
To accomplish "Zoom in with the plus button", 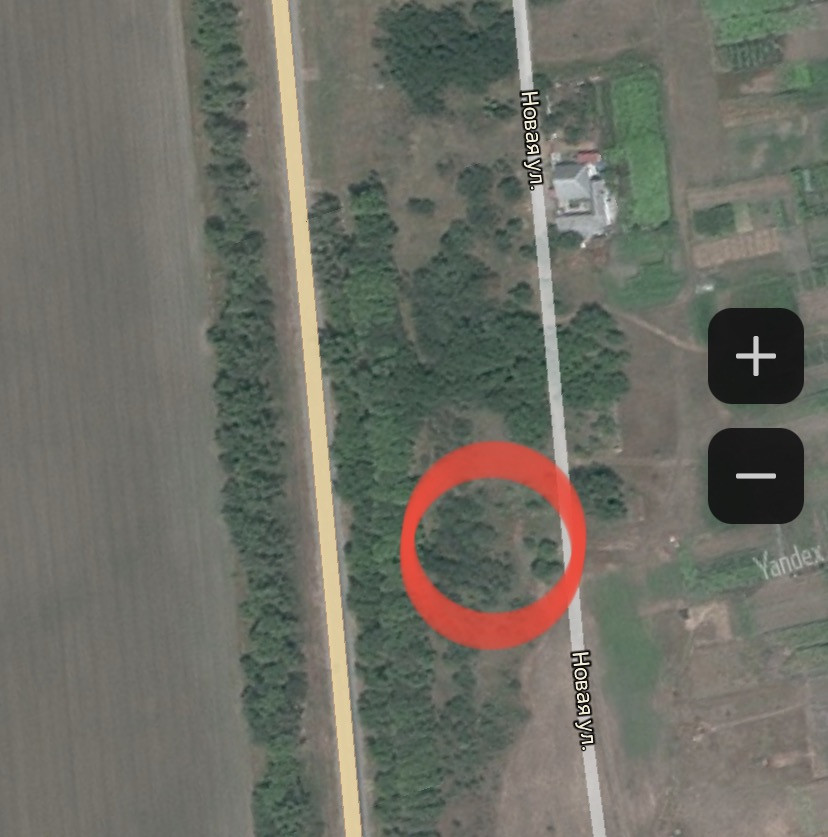I will click(755, 356).
